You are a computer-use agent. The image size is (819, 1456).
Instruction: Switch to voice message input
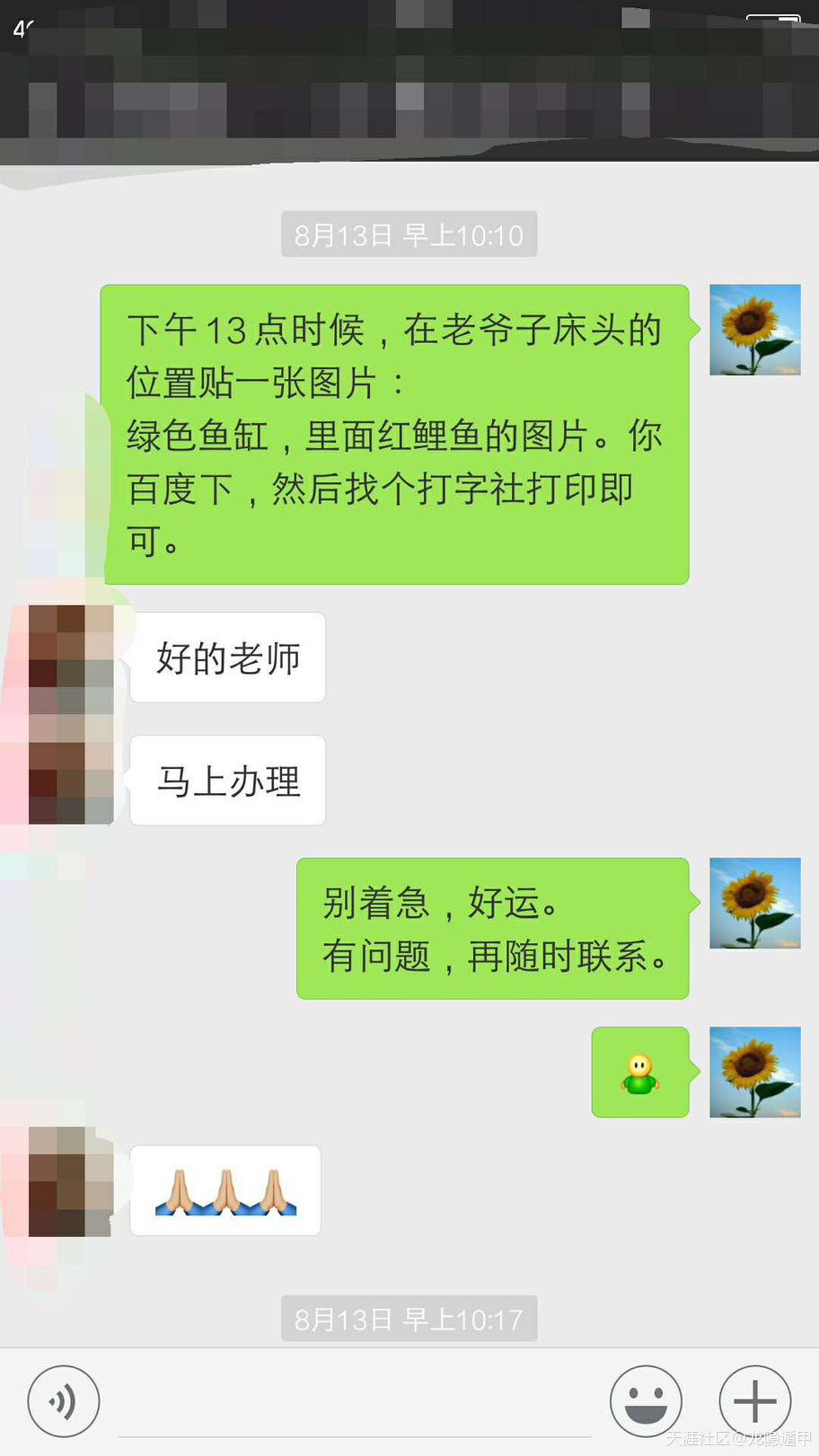[x=63, y=1401]
